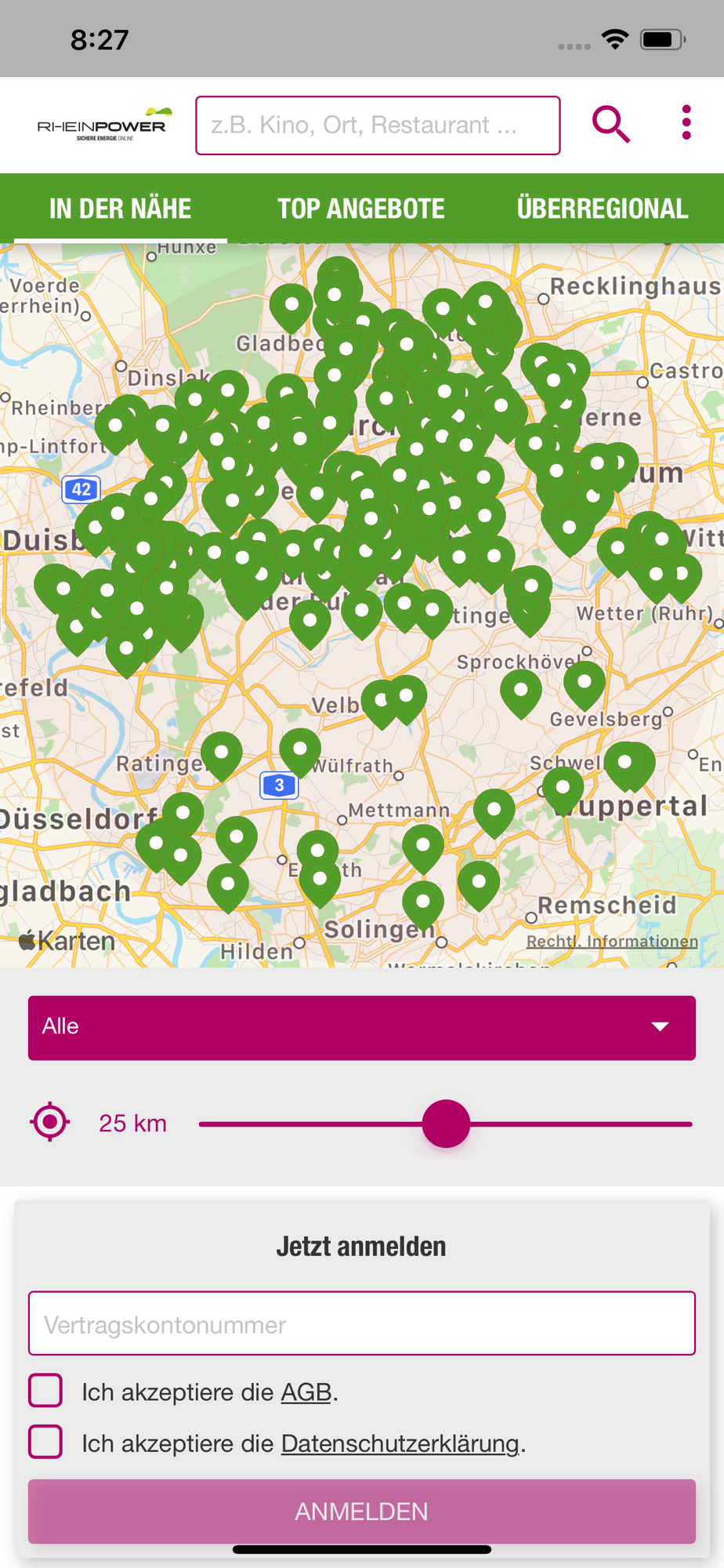
Task: Focus the Kino, Ort, Restaurant search field
Action: pyautogui.click(x=378, y=125)
